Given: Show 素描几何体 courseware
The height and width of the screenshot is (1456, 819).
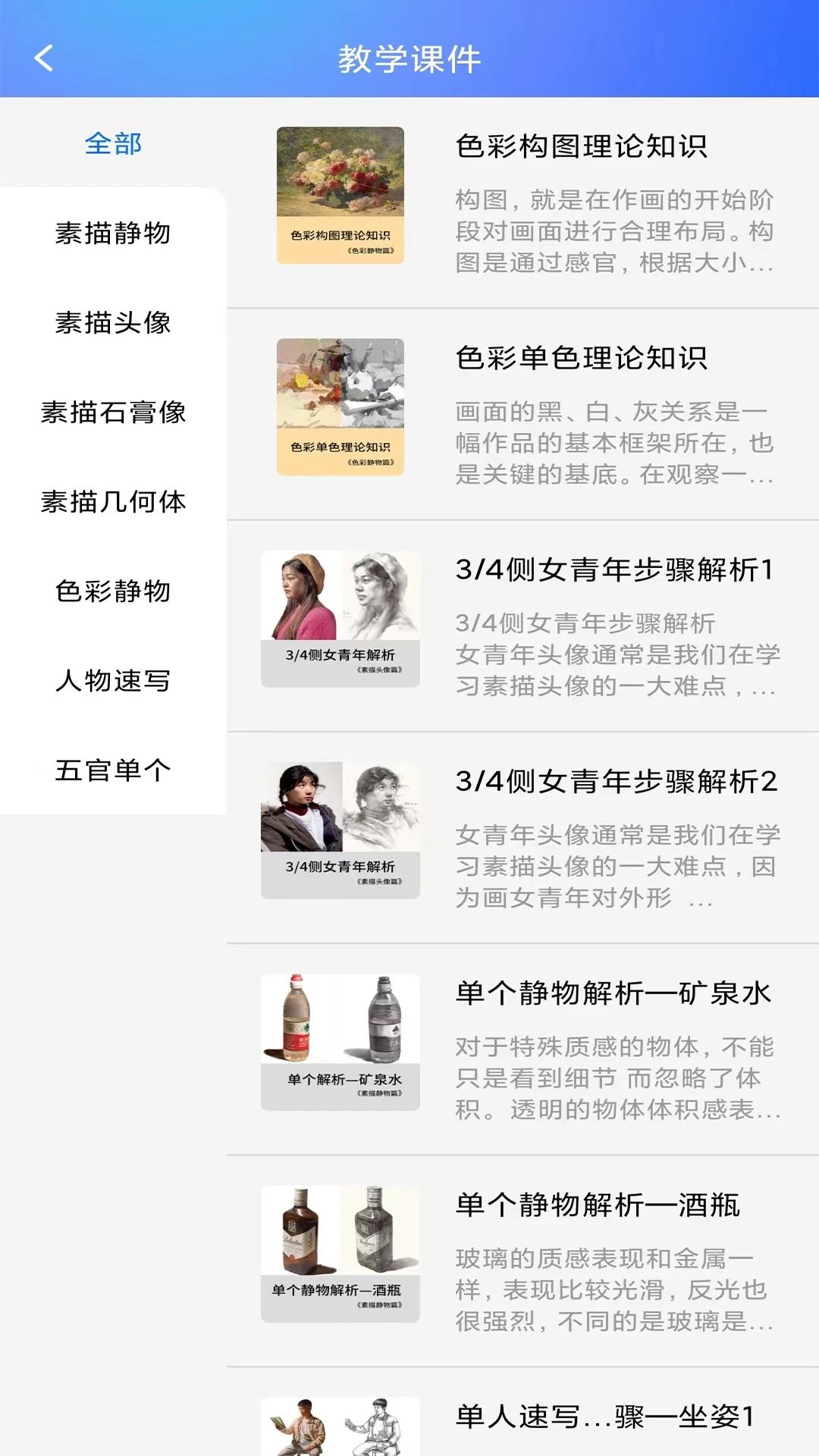Looking at the screenshot, I should [113, 501].
